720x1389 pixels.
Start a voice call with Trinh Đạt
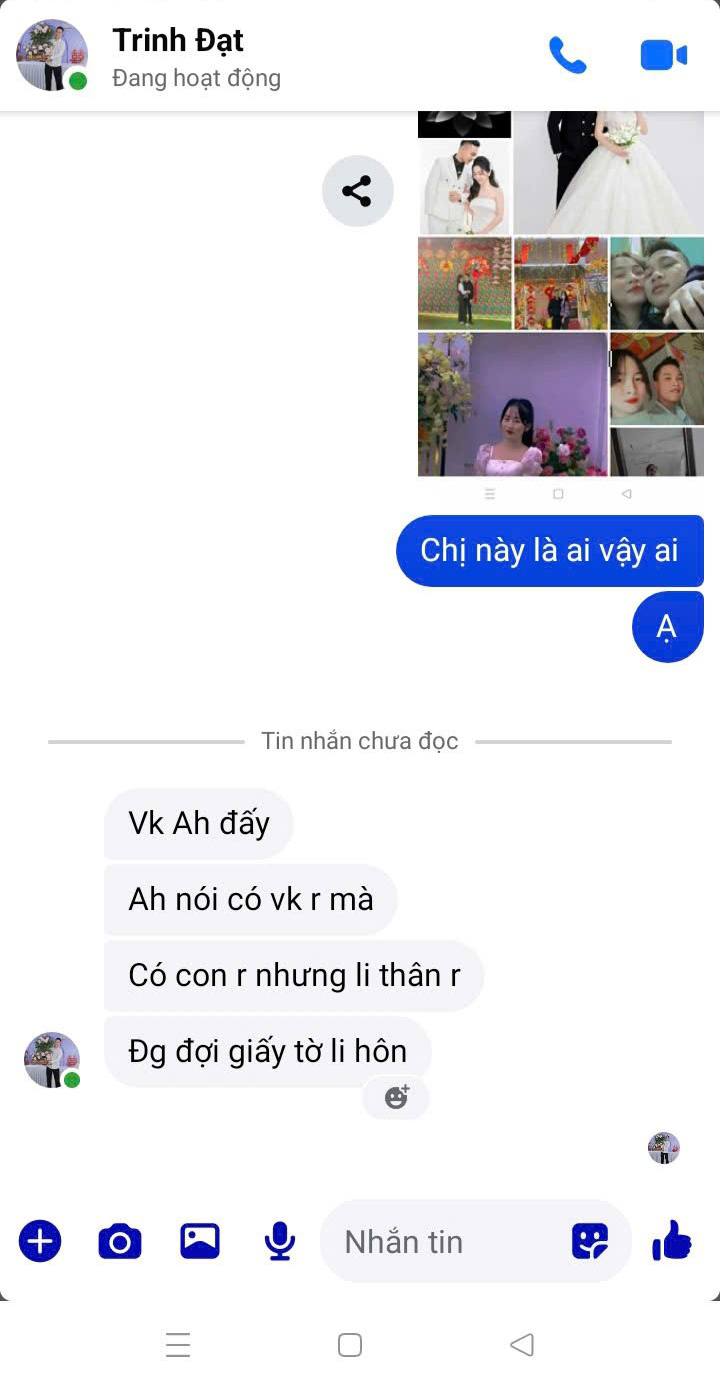pos(567,55)
